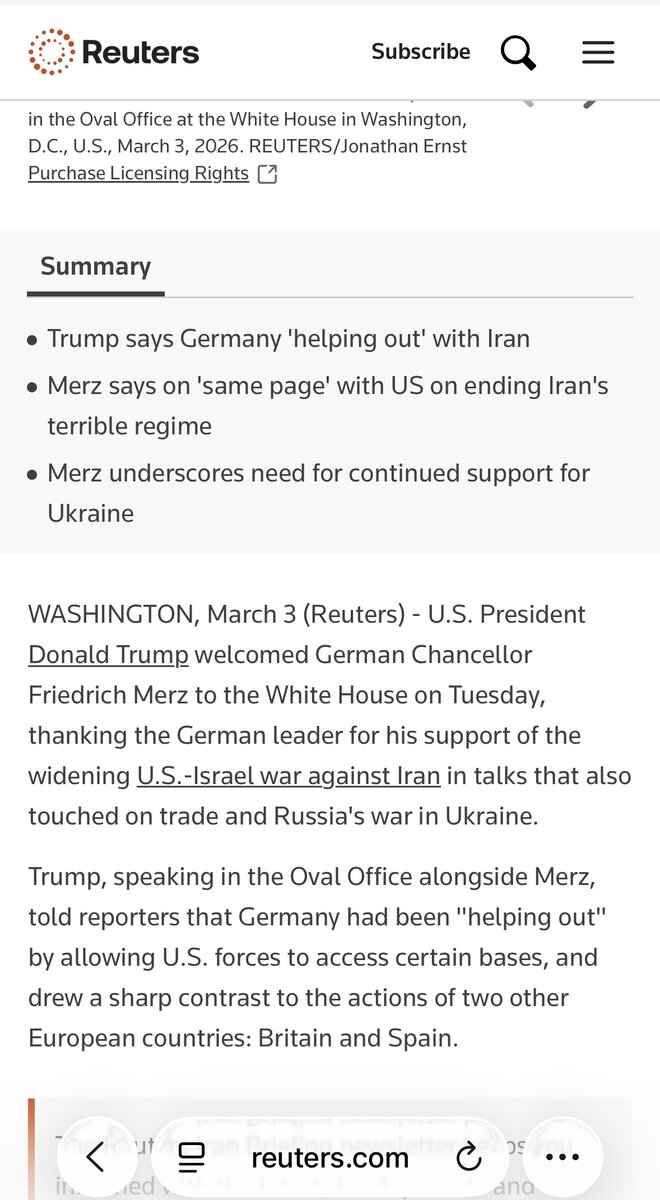The height and width of the screenshot is (1200, 660).
Task: Open the Donald Trump link
Action: (108, 655)
